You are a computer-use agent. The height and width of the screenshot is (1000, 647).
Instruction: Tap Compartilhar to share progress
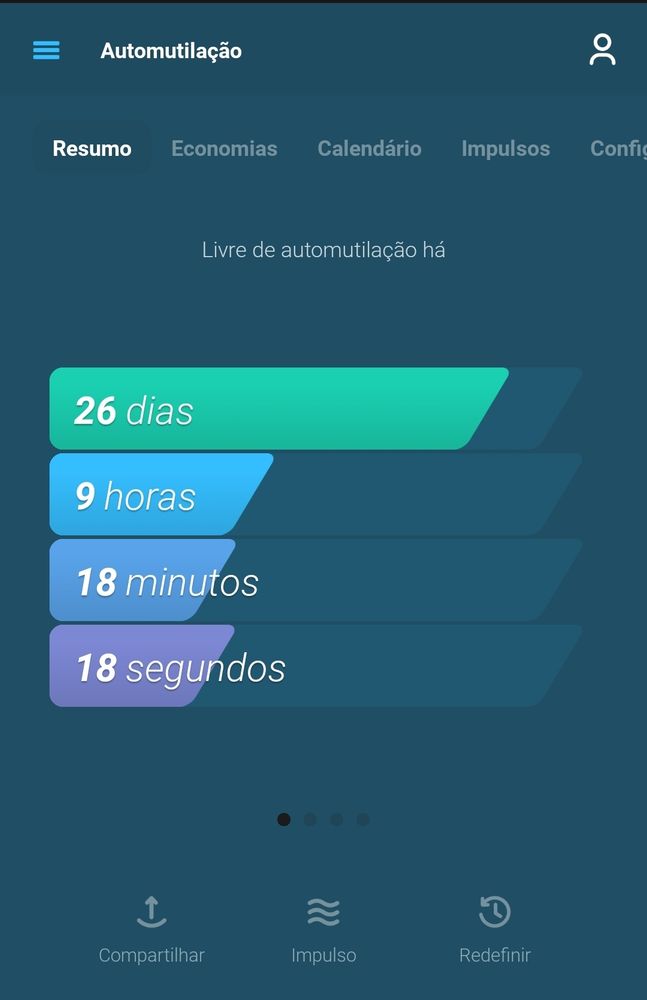[x=151, y=930]
